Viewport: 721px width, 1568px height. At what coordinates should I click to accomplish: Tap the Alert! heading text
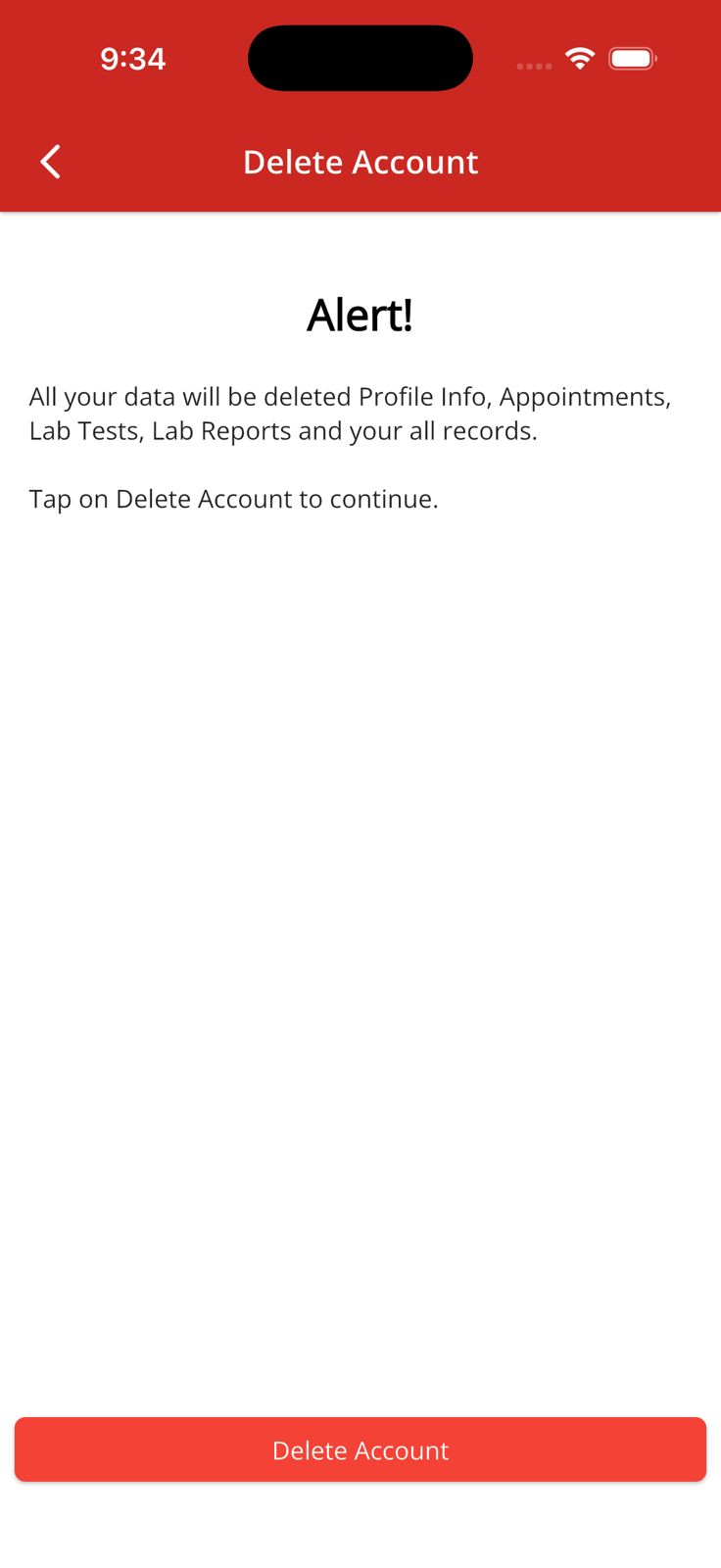(360, 314)
